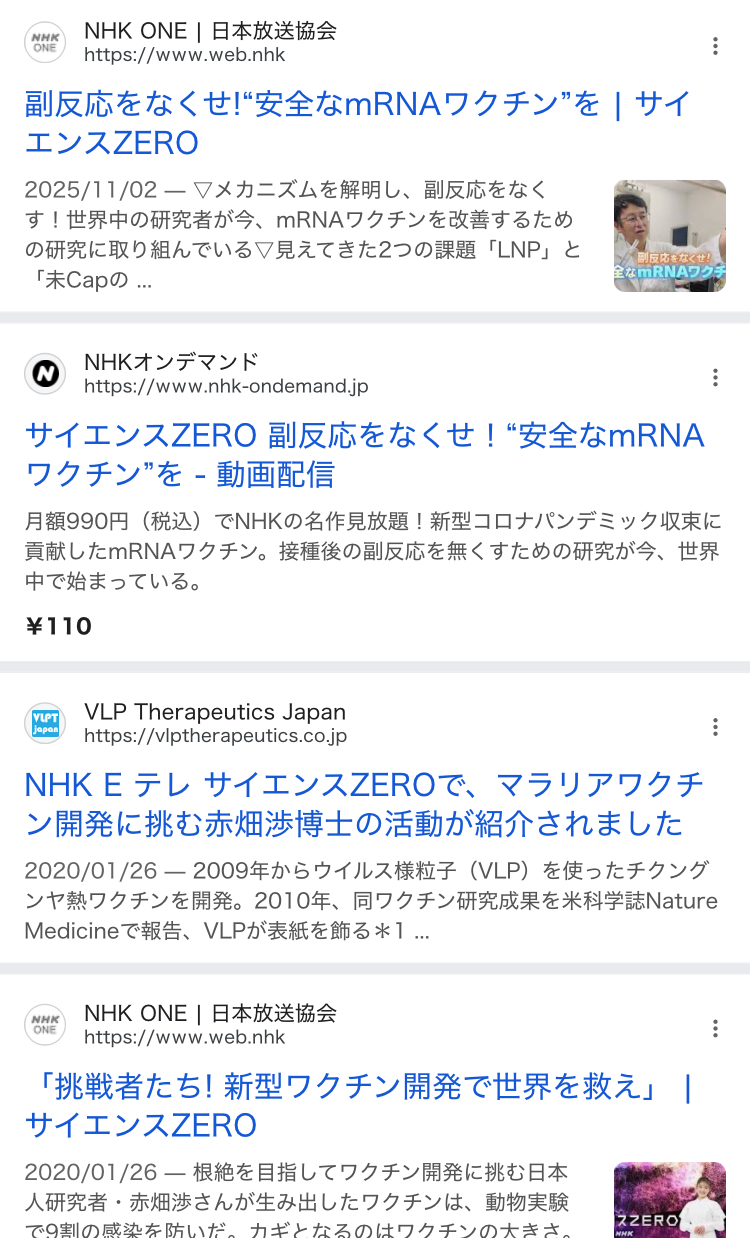
Task: Open the NHKオンデマンド 動画配信 result title
Action: (364, 454)
